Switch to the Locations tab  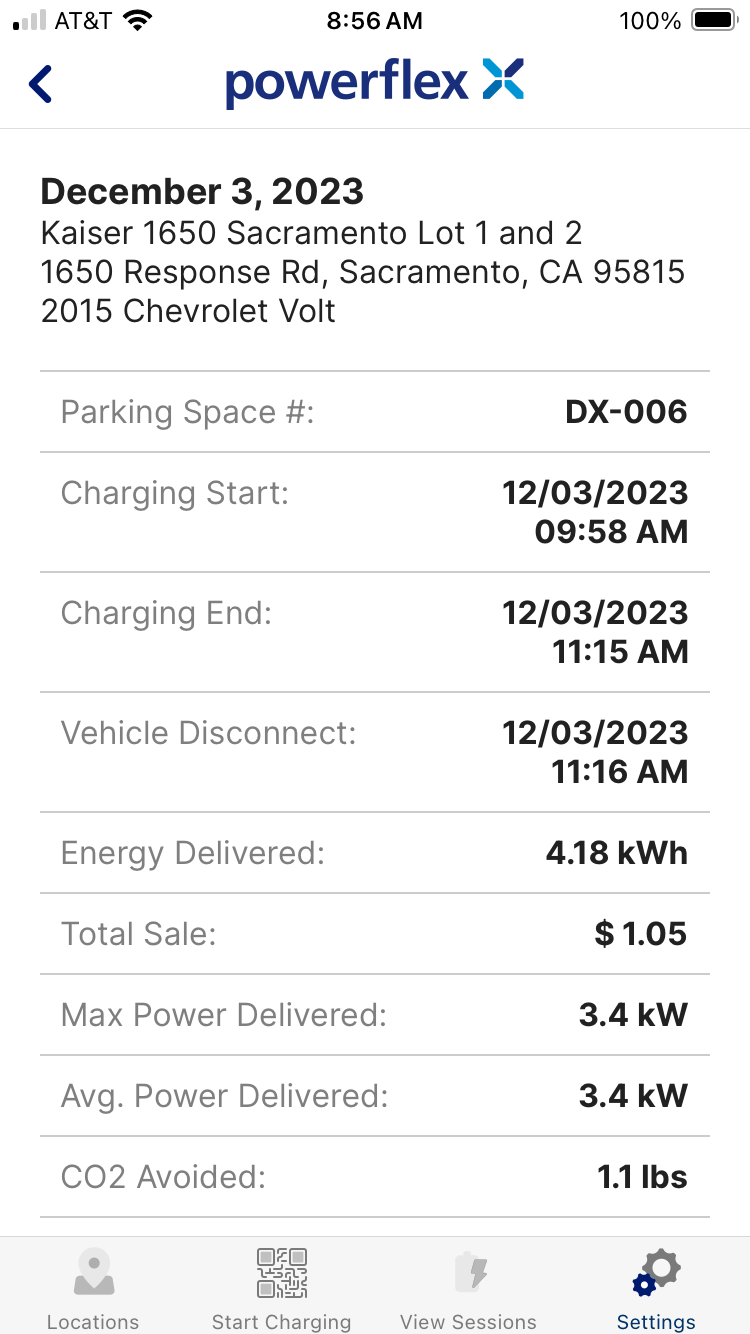point(93,1288)
